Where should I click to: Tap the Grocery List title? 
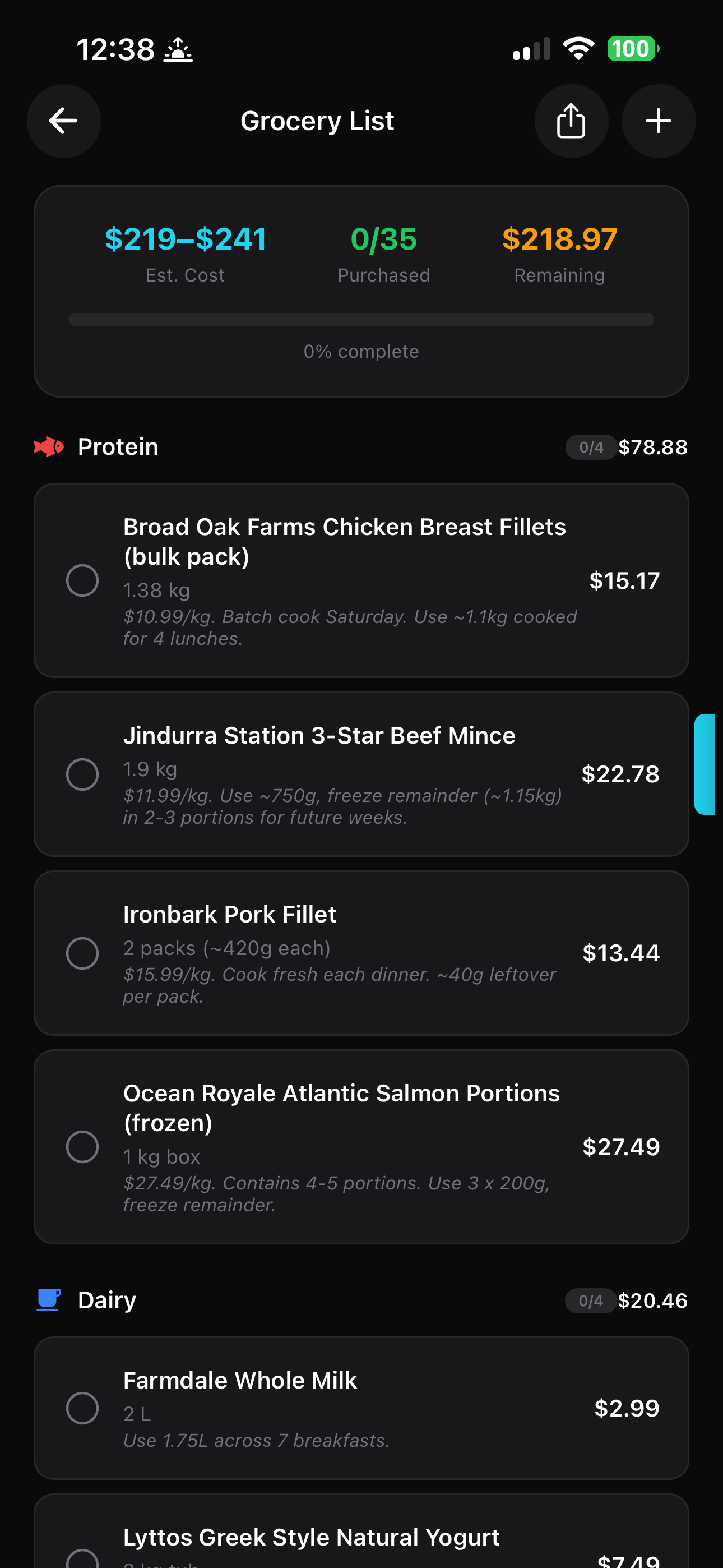[x=317, y=121]
